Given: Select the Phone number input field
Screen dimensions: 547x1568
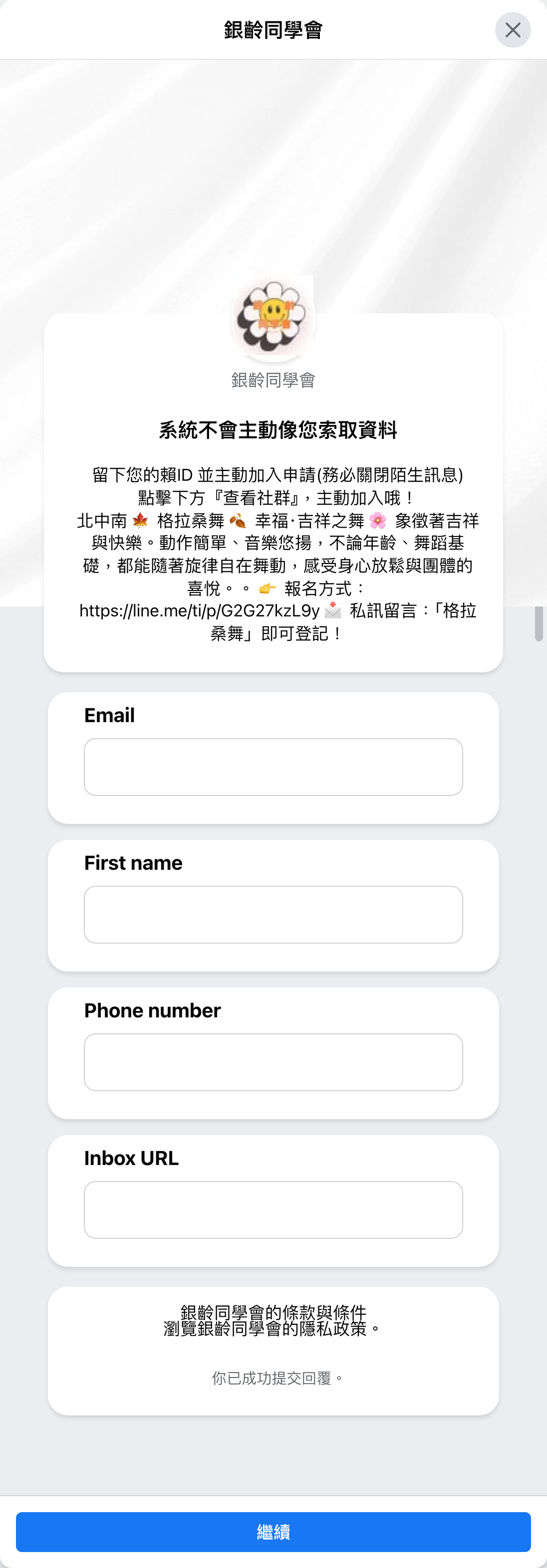Looking at the screenshot, I should pyautogui.click(x=273, y=1062).
